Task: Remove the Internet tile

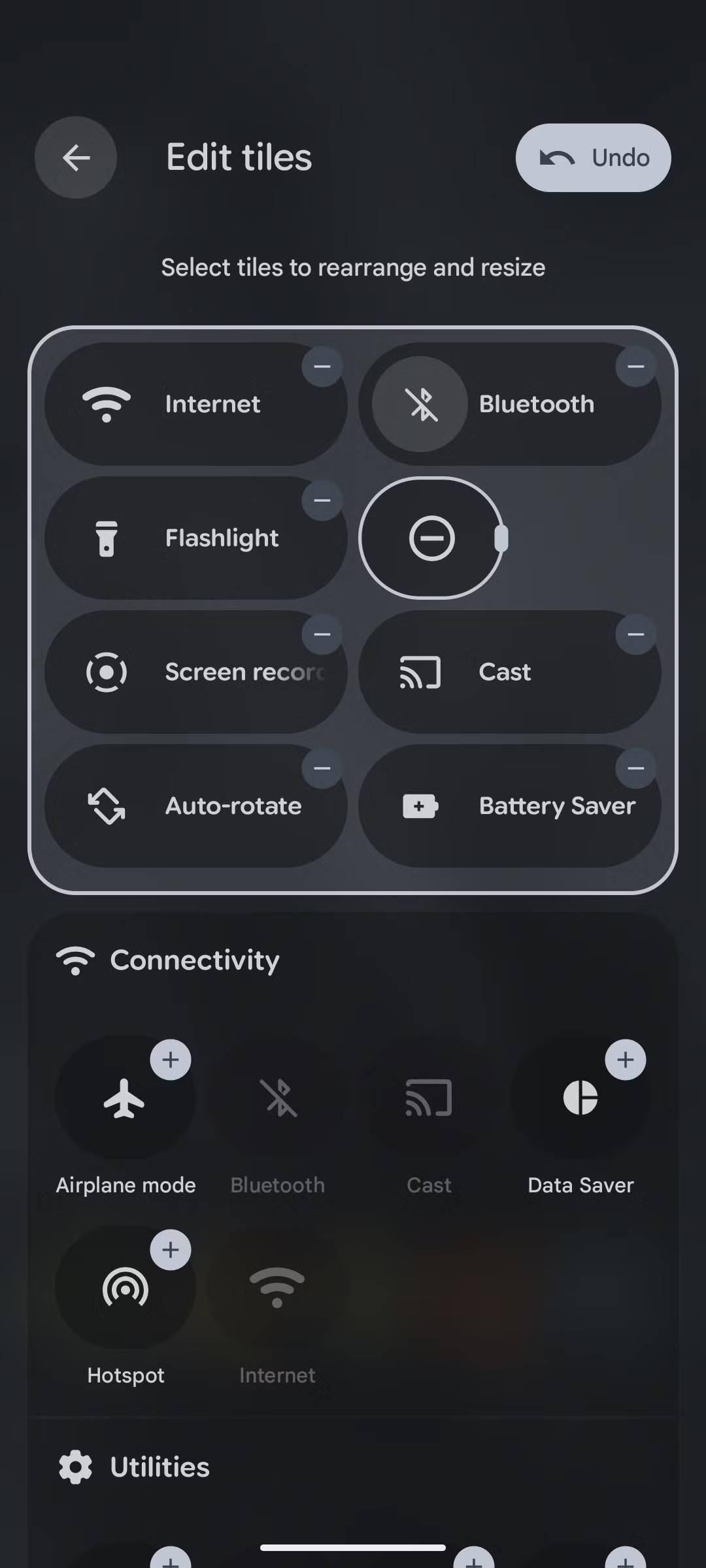Action: (x=322, y=367)
